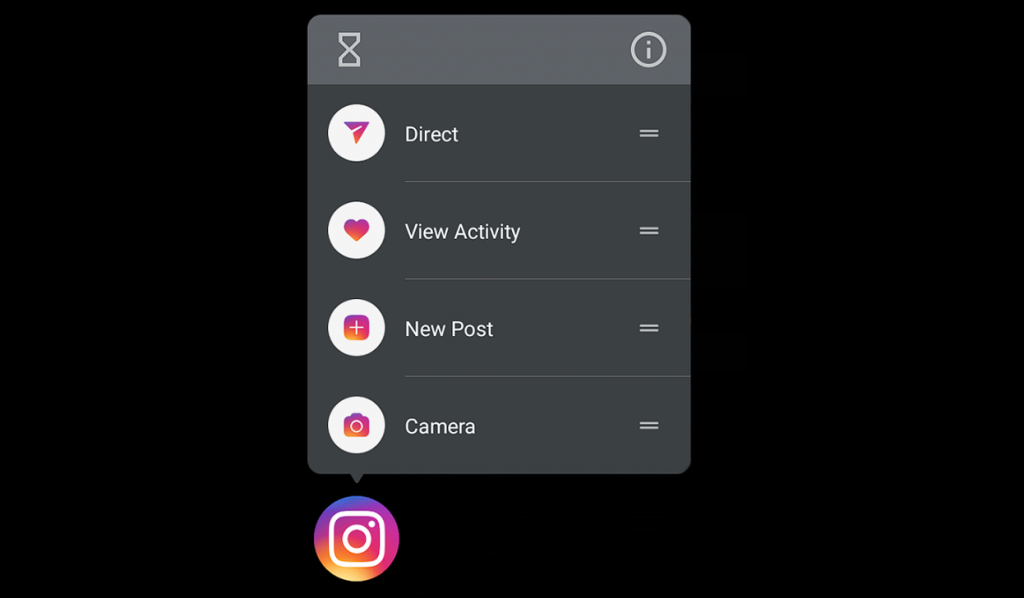Screen dimensions: 1024x598
Task: Open the Instagram app icon
Action: tap(357, 538)
